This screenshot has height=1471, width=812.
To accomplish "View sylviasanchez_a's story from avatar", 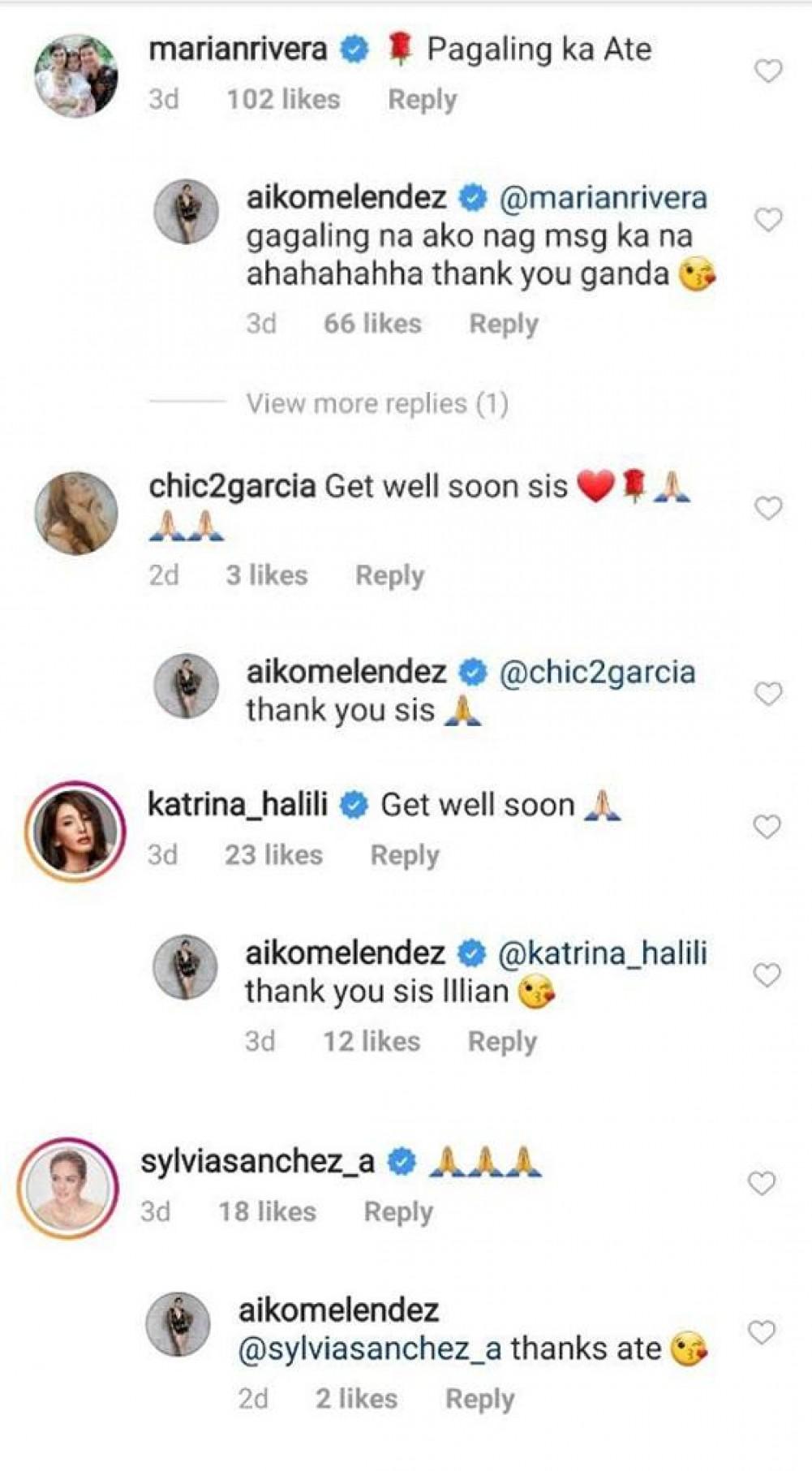I will click(x=68, y=1188).
